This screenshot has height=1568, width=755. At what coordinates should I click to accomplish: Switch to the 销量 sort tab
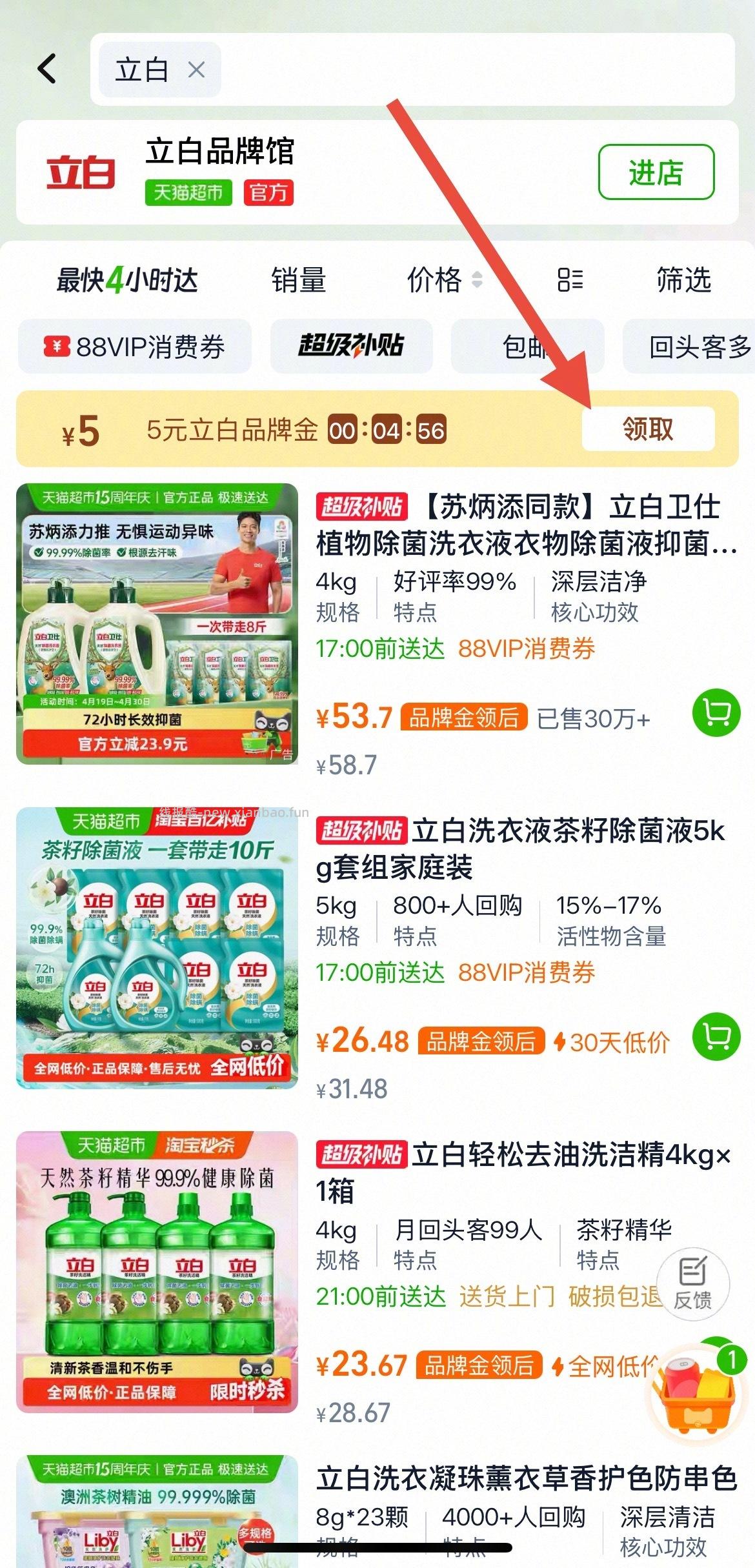pos(299,280)
